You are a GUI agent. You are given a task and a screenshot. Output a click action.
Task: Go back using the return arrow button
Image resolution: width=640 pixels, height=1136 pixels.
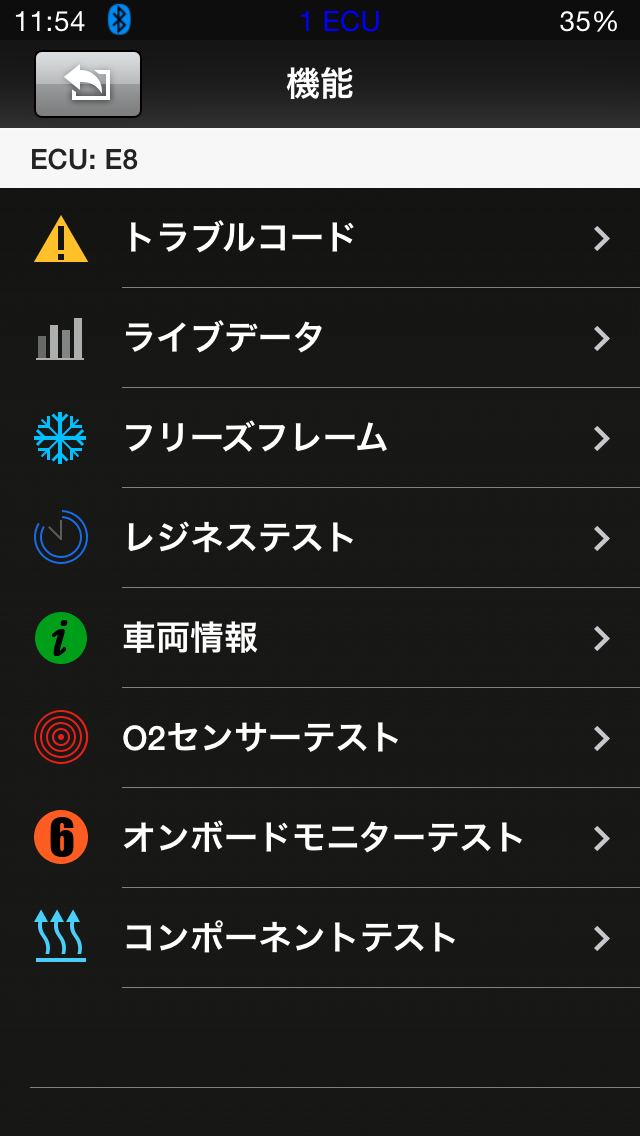88,84
